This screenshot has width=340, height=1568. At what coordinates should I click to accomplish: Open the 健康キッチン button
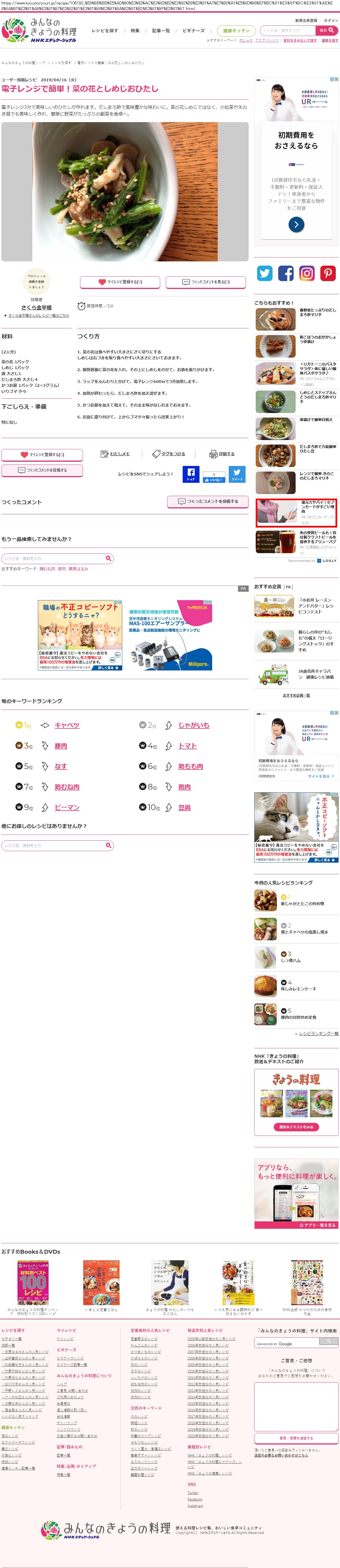point(236,30)
